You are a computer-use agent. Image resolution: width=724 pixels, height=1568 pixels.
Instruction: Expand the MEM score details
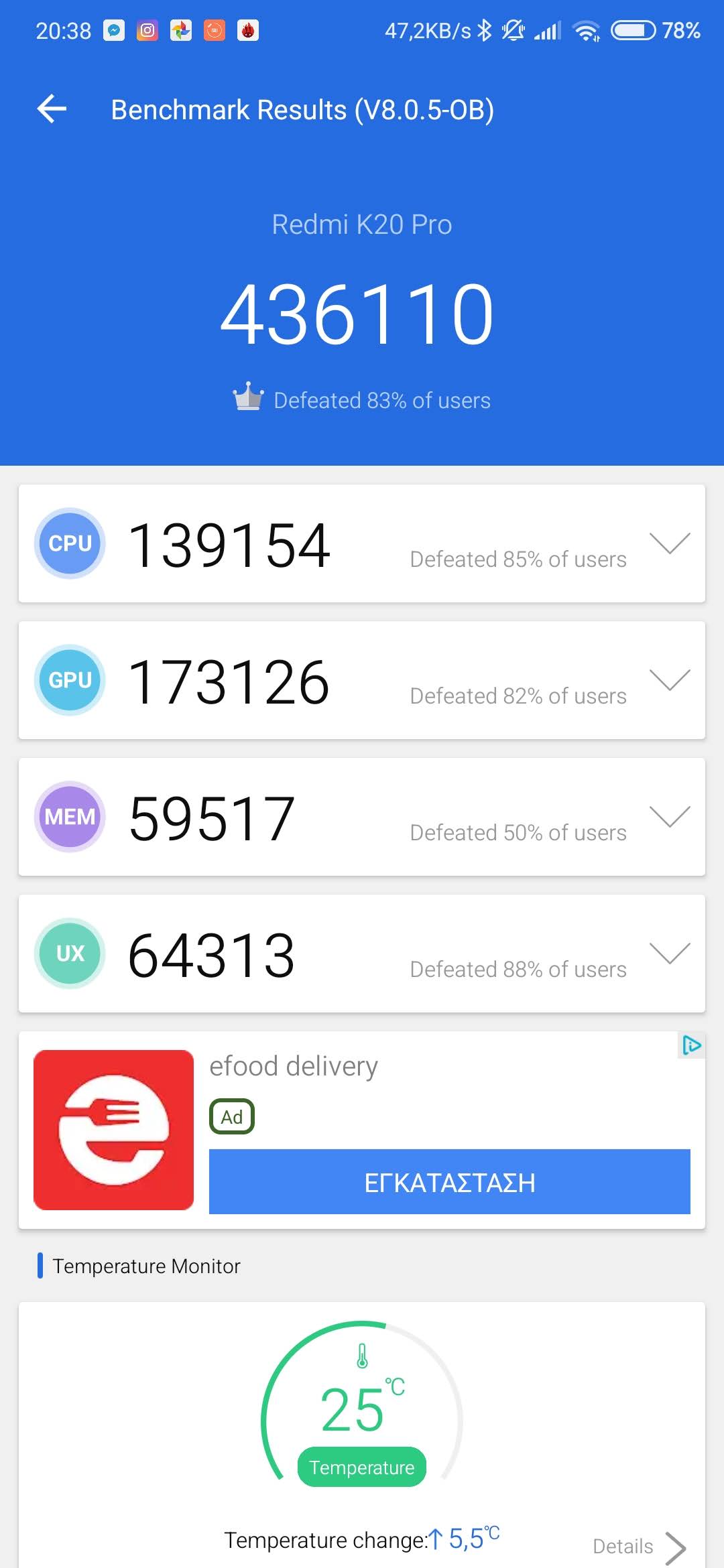tap(670, 817)
